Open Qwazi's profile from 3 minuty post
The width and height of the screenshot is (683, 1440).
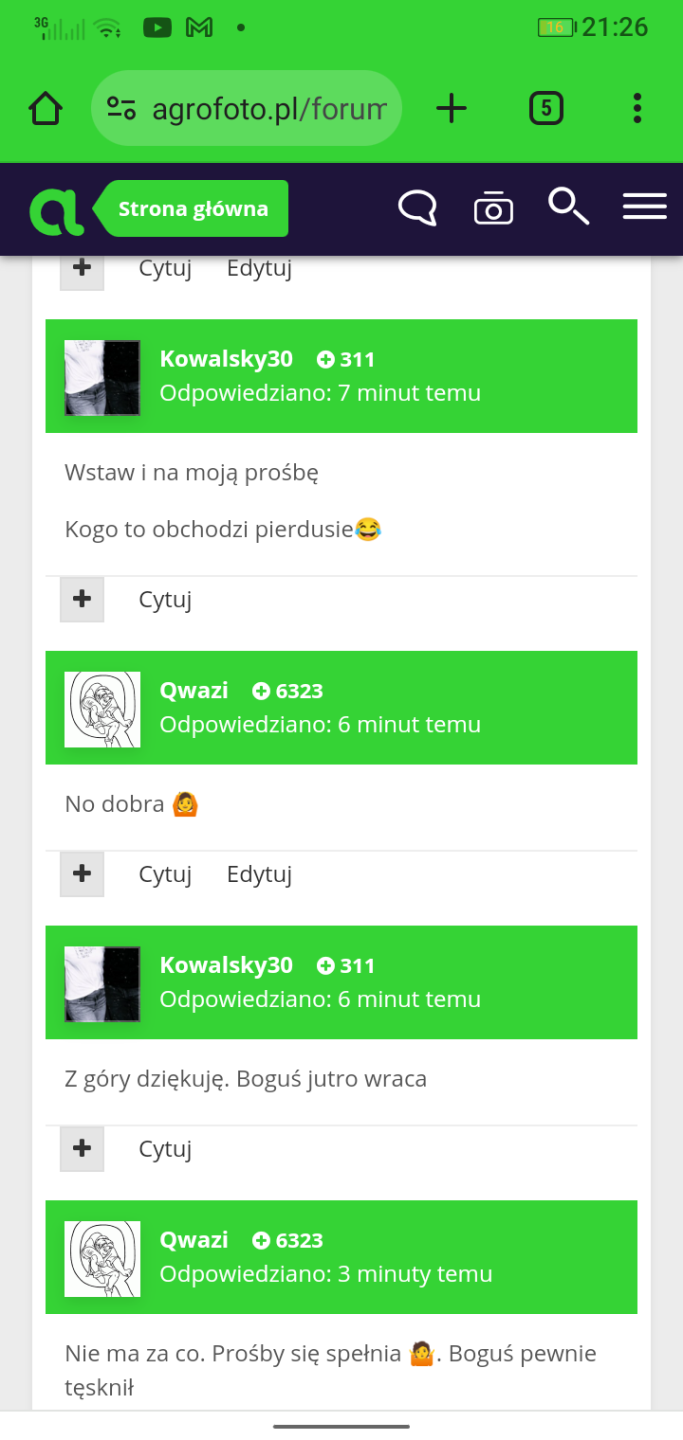(194, 1240)
